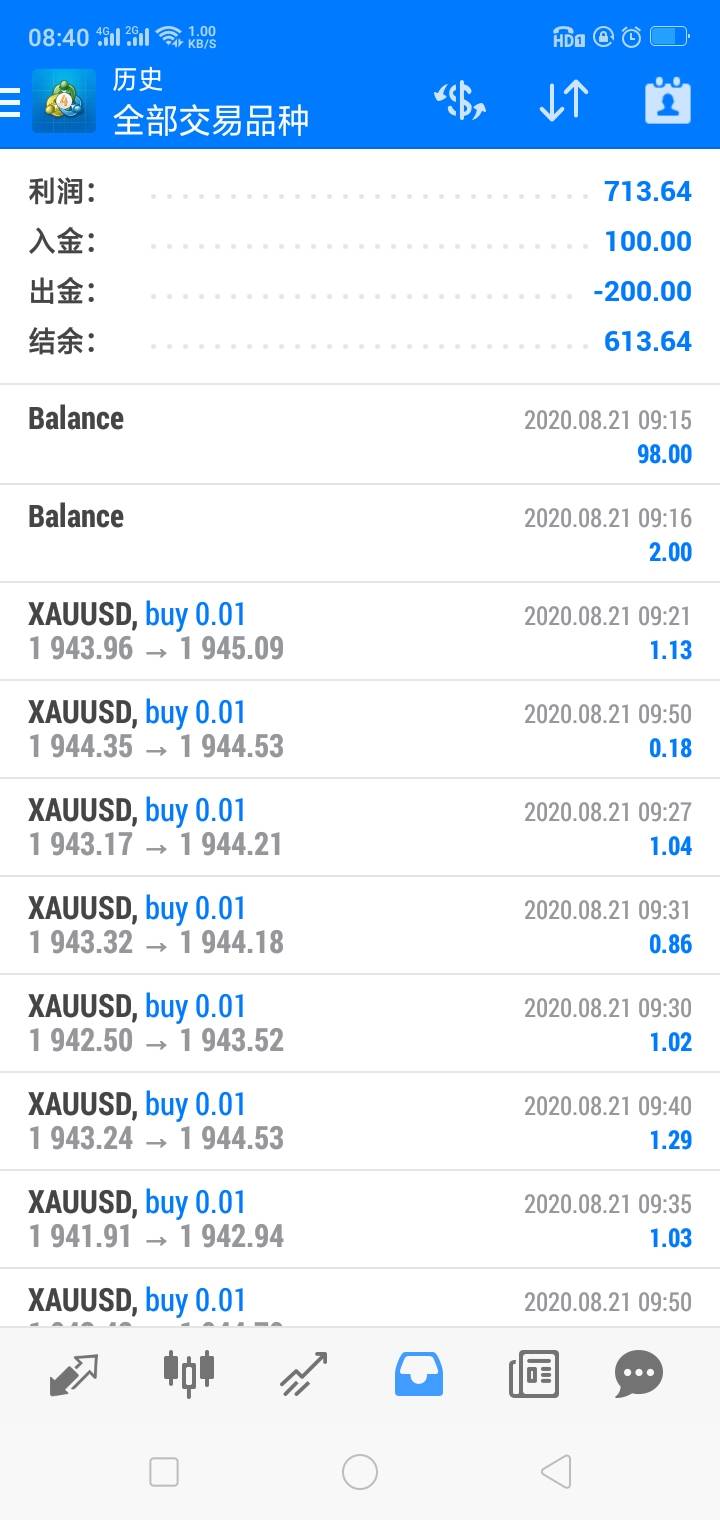Tap the sort arrows icon
This screenshot has width=720, height=1520.
click(x=564, y=101)
